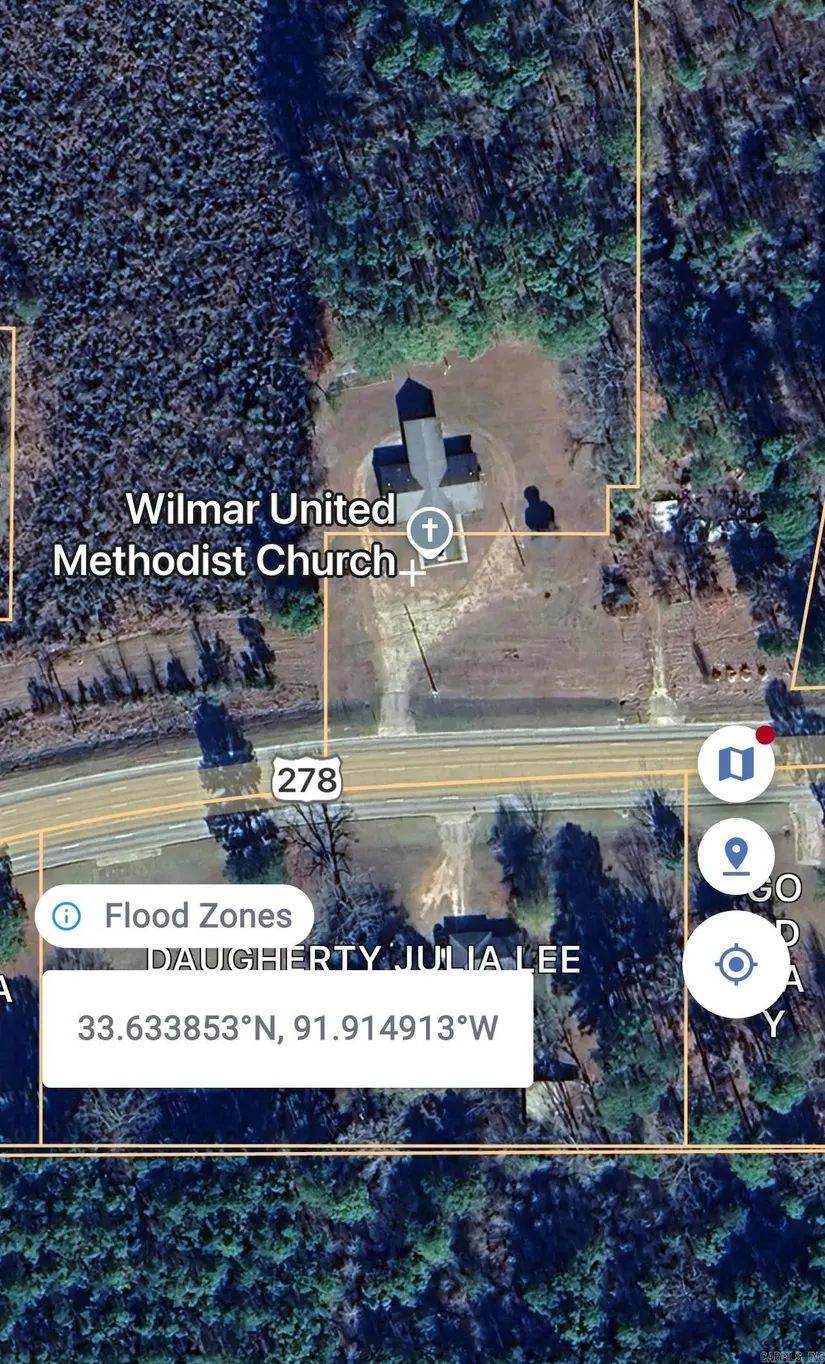The image size is (825, 1364).
Task: Tap the location pin button
Action: [736, 856]
